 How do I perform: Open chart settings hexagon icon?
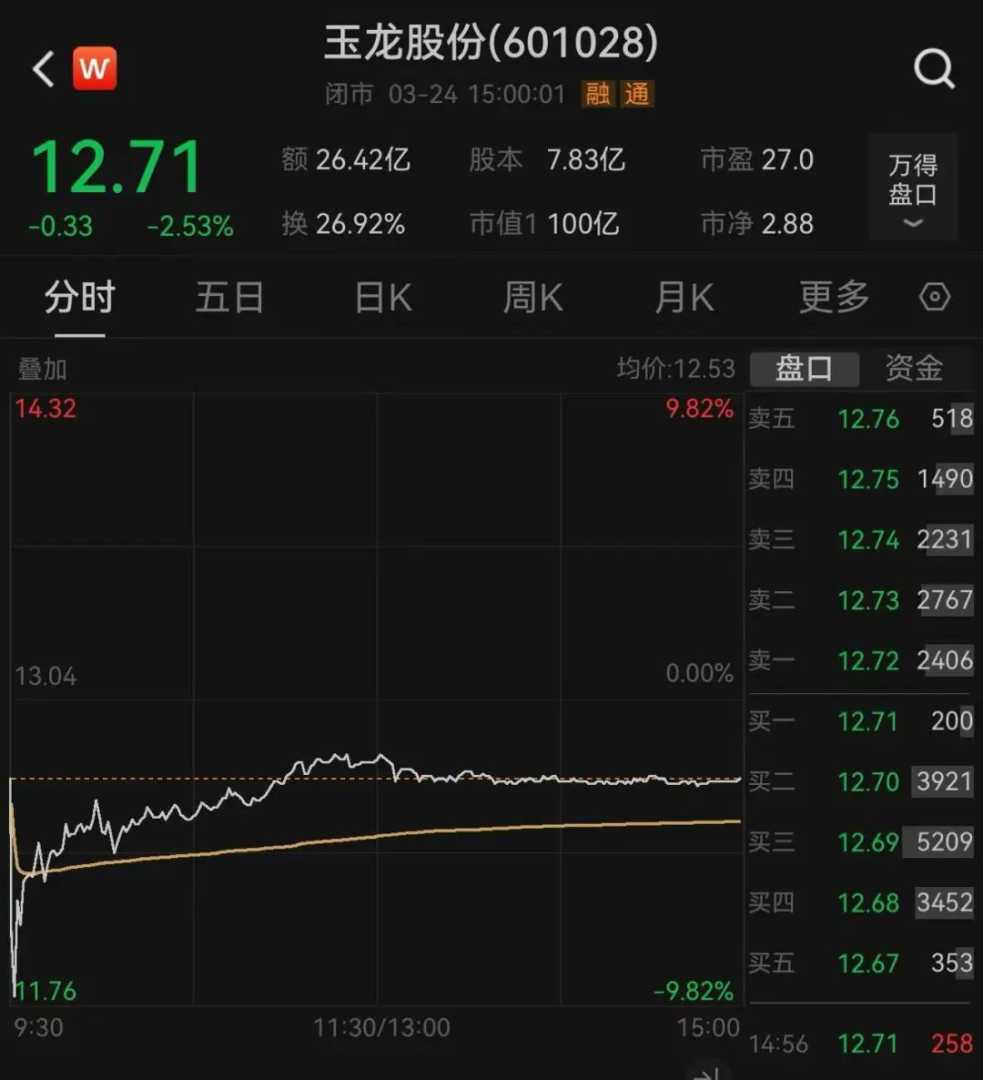[935, 298]
